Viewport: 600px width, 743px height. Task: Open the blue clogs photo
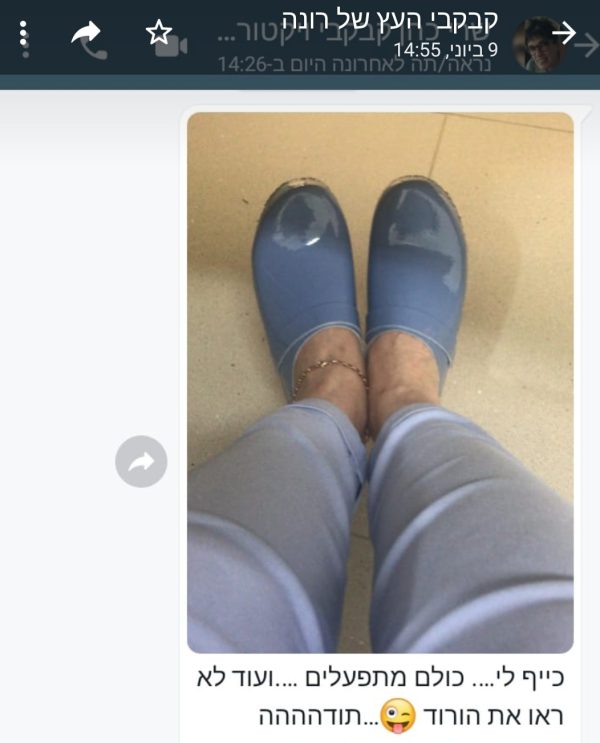380,380
